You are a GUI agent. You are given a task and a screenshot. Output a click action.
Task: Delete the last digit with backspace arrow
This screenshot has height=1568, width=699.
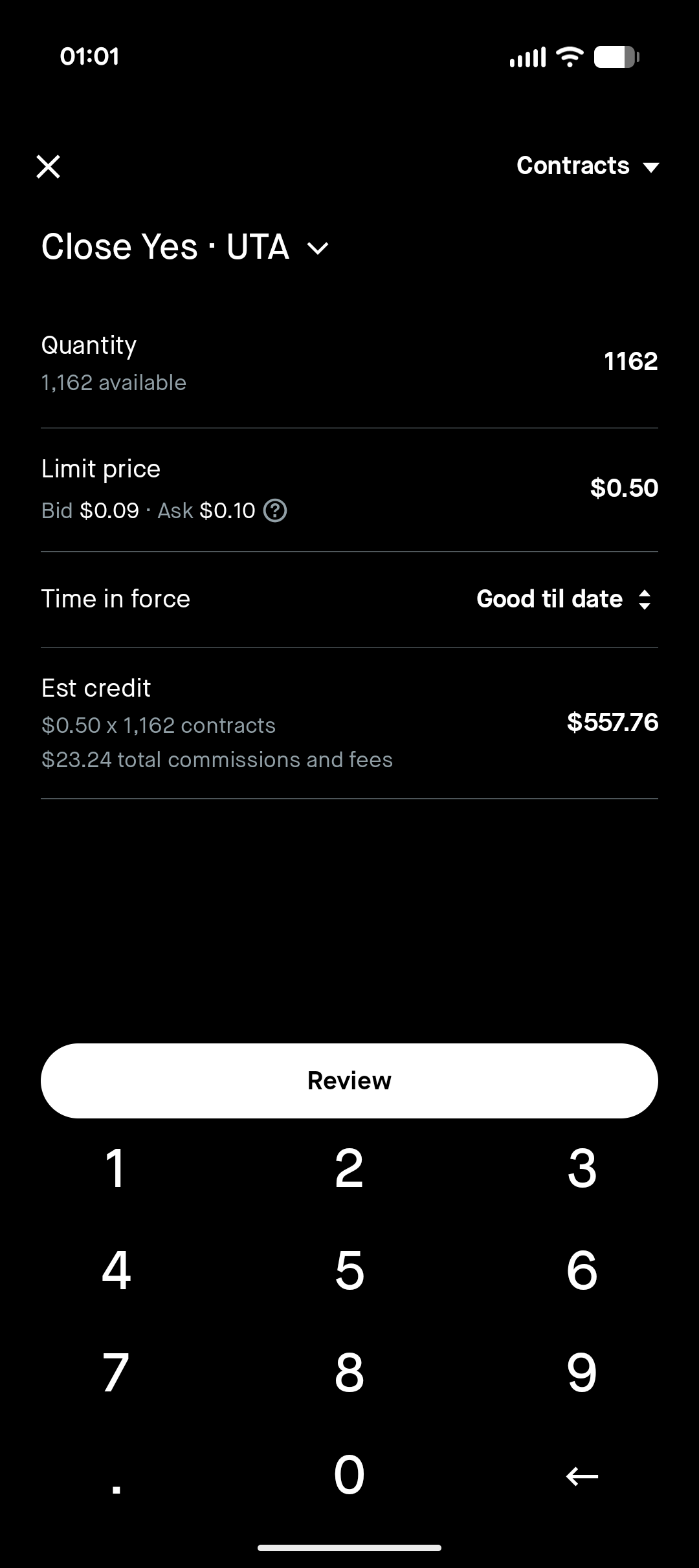coord(582,1475)
